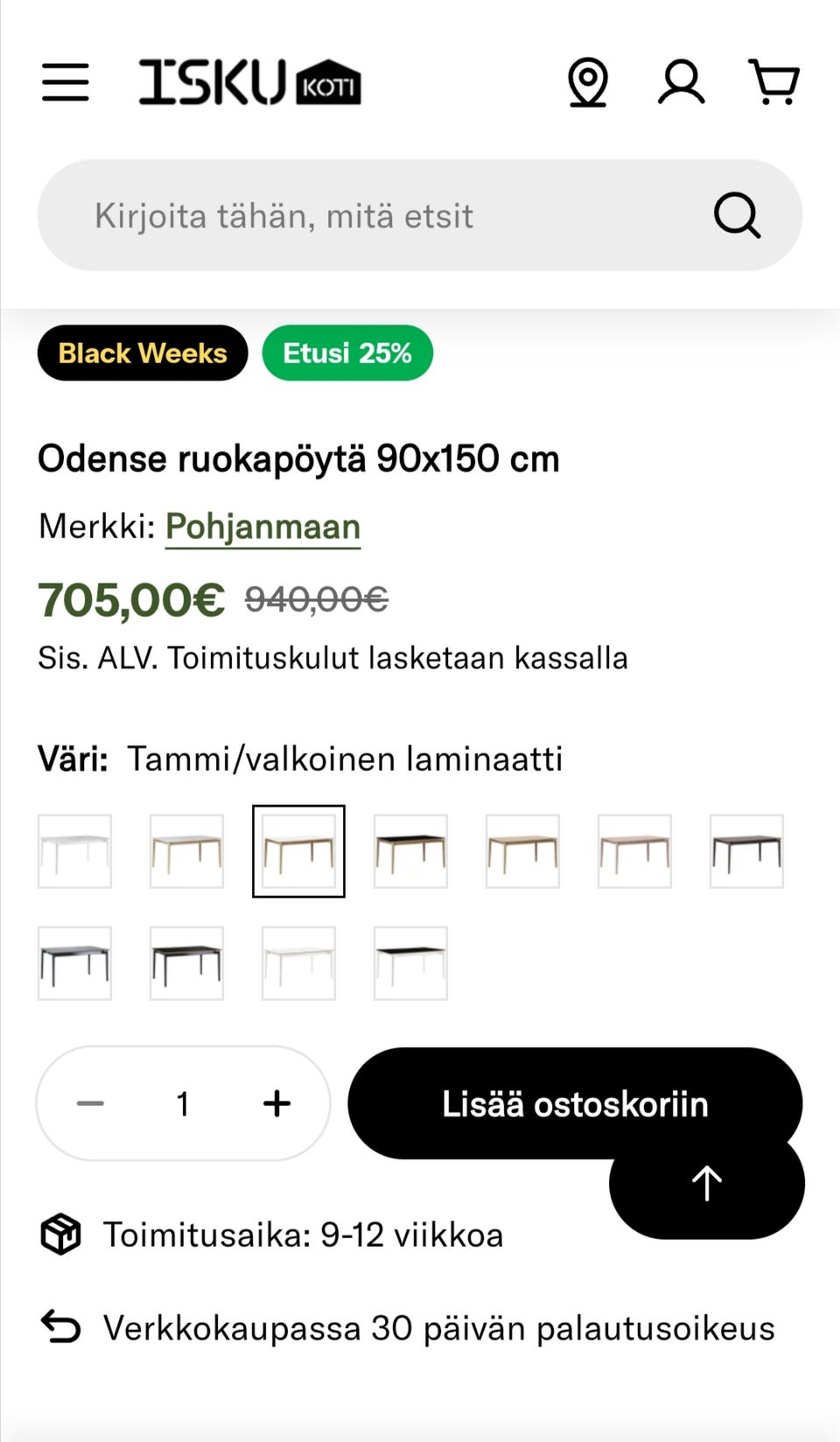Viewport: 840px width, 1442px height.
Task: Open the Pohjanmaan brand link
Action: pos(262,527)
